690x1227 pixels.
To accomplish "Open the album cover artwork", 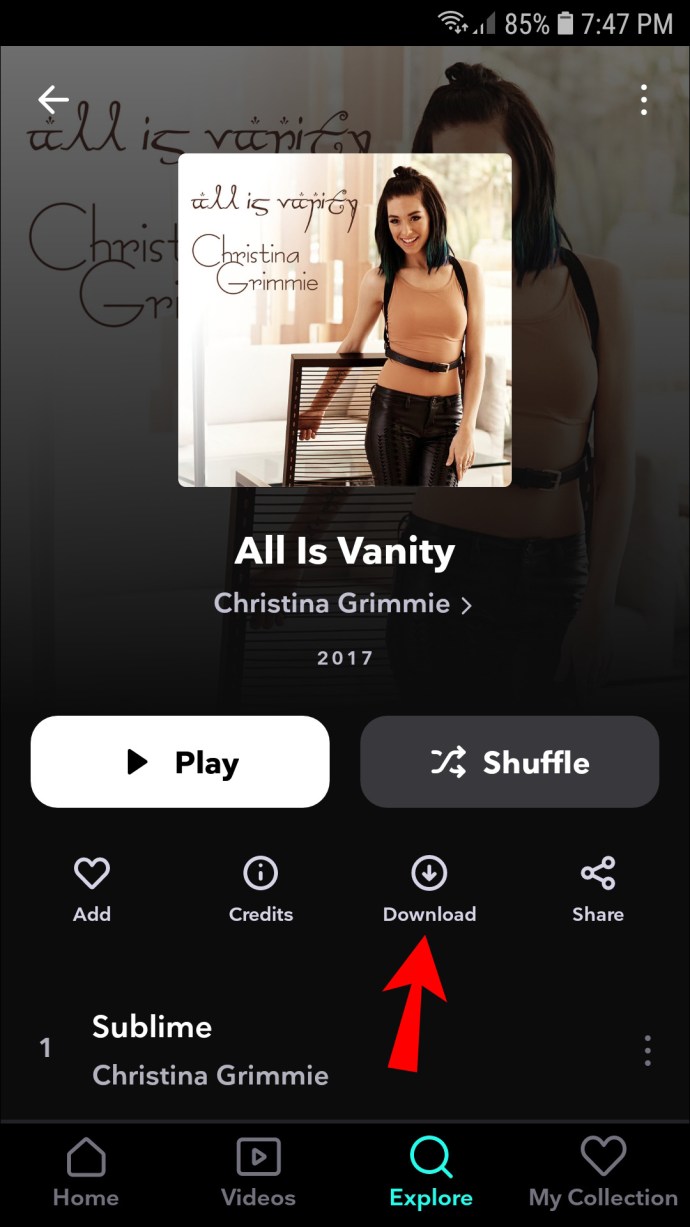I will click(344, 319).
